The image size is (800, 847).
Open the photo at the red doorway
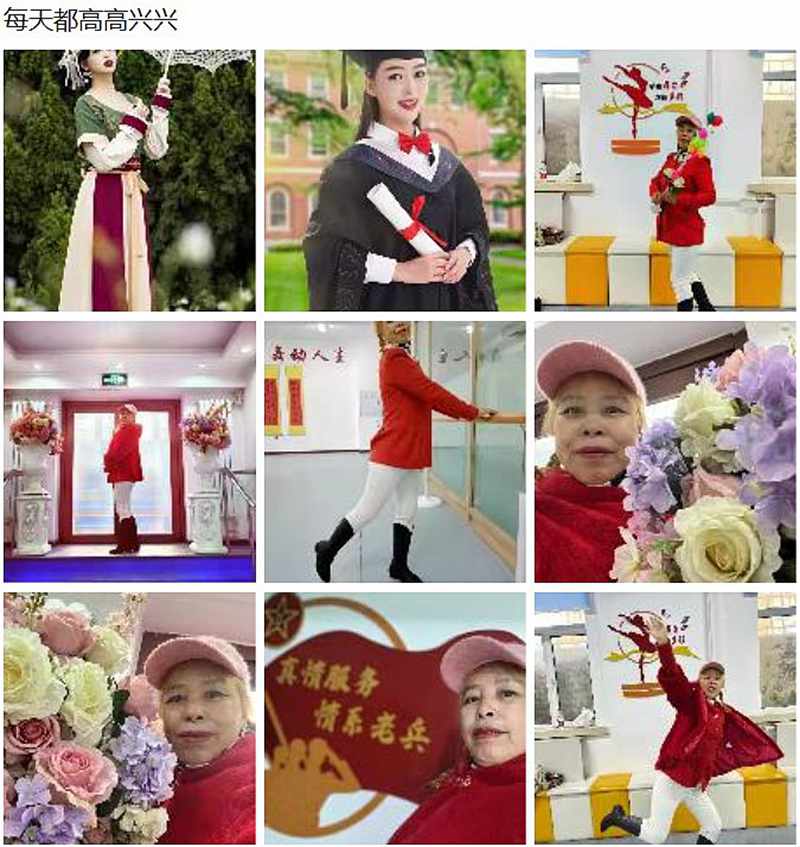129,451
